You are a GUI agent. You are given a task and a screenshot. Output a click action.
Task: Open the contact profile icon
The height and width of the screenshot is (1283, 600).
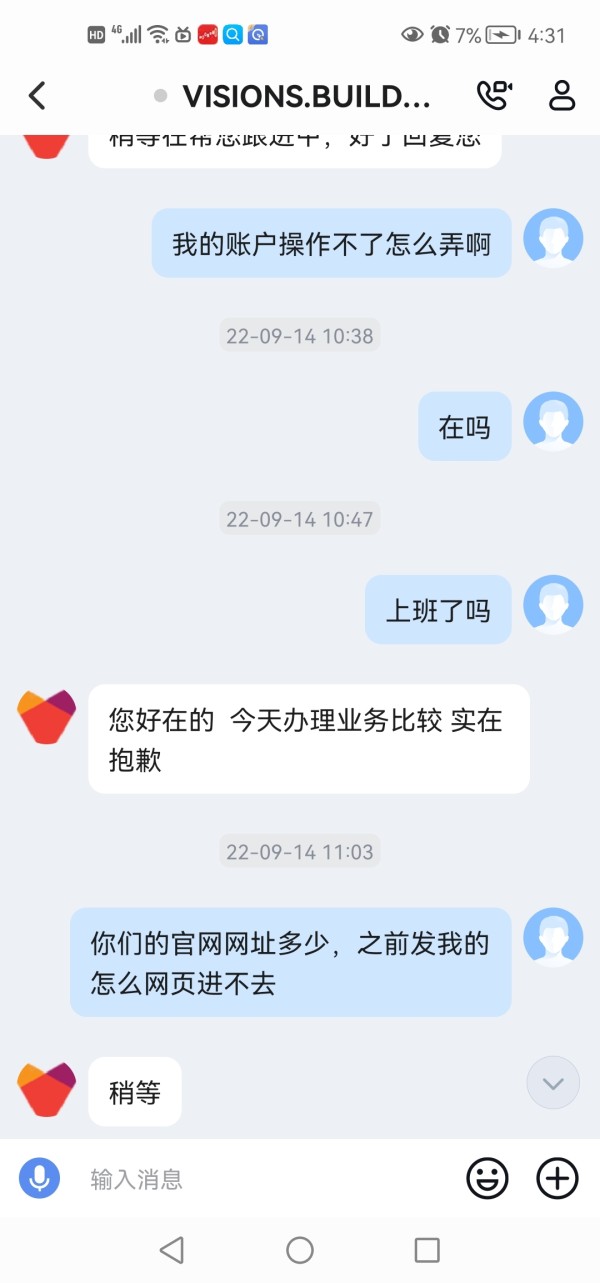click(563, 95)
